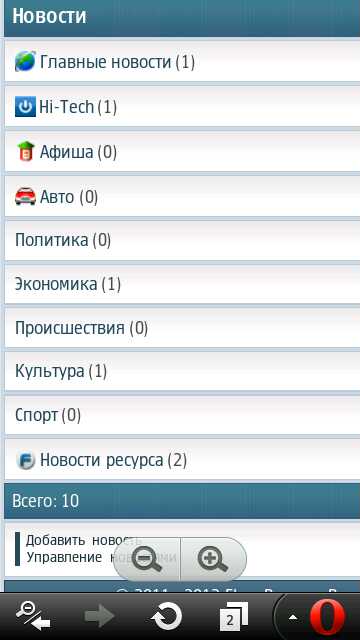360x640 pixels.
Task: Open the Культура category
Action: (x=182, y=371)
